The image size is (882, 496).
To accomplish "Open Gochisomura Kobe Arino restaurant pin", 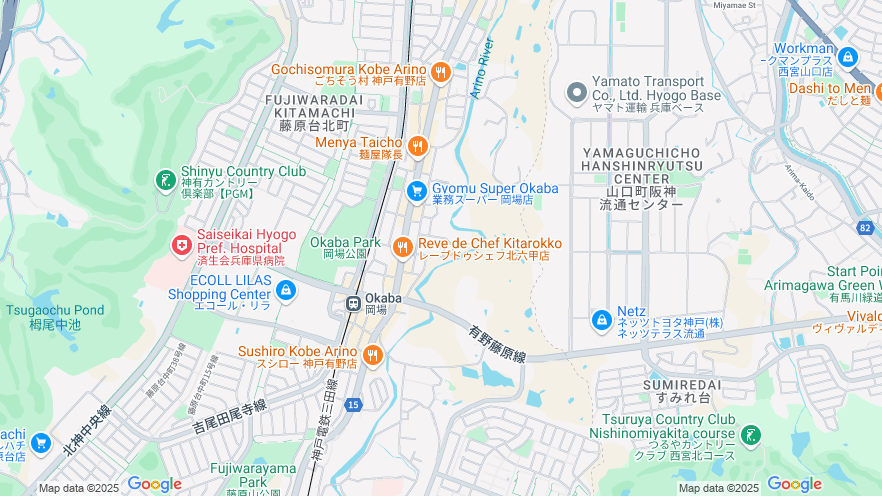I will click(x=439, y=73).
